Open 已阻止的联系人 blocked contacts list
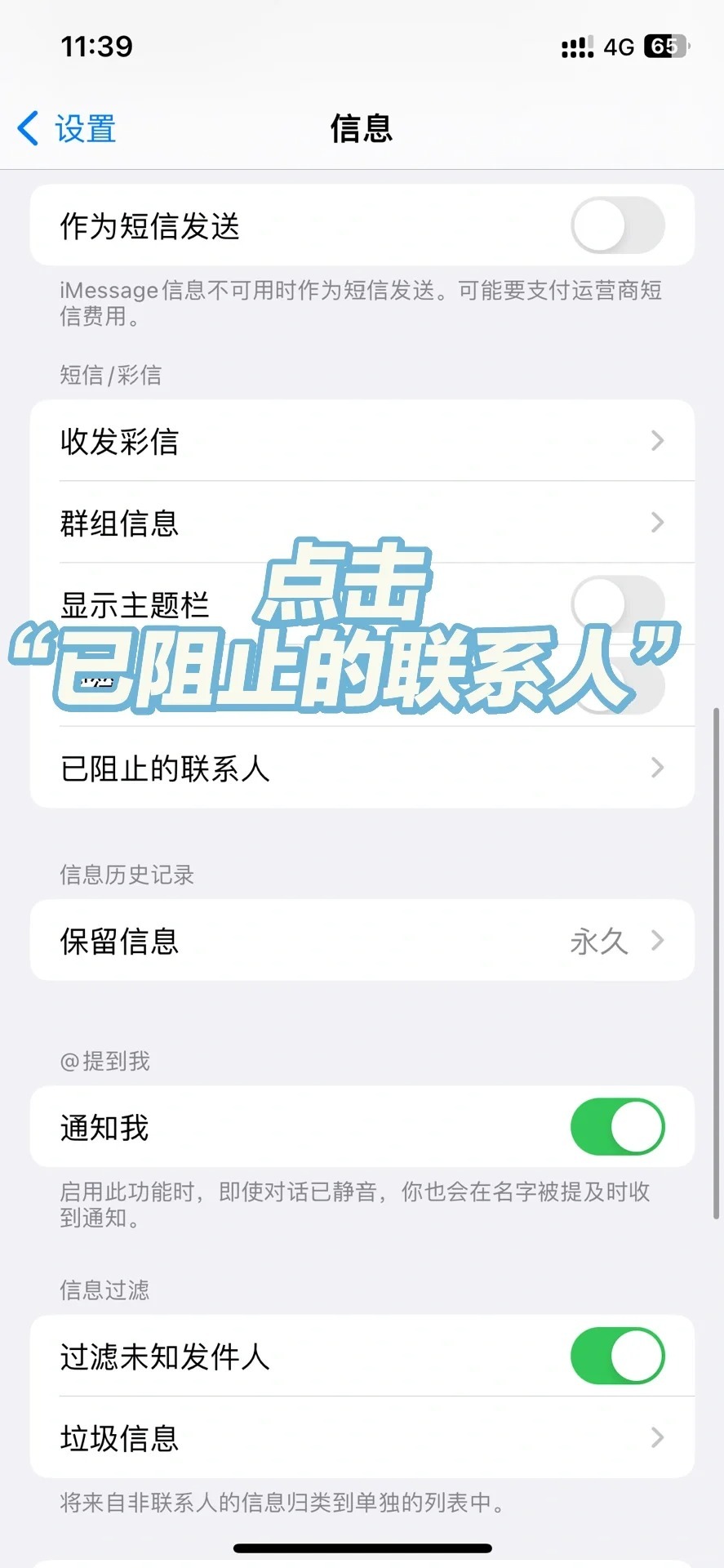The height and width of the screenshot is (1568, 724). (x=362, y=768)
